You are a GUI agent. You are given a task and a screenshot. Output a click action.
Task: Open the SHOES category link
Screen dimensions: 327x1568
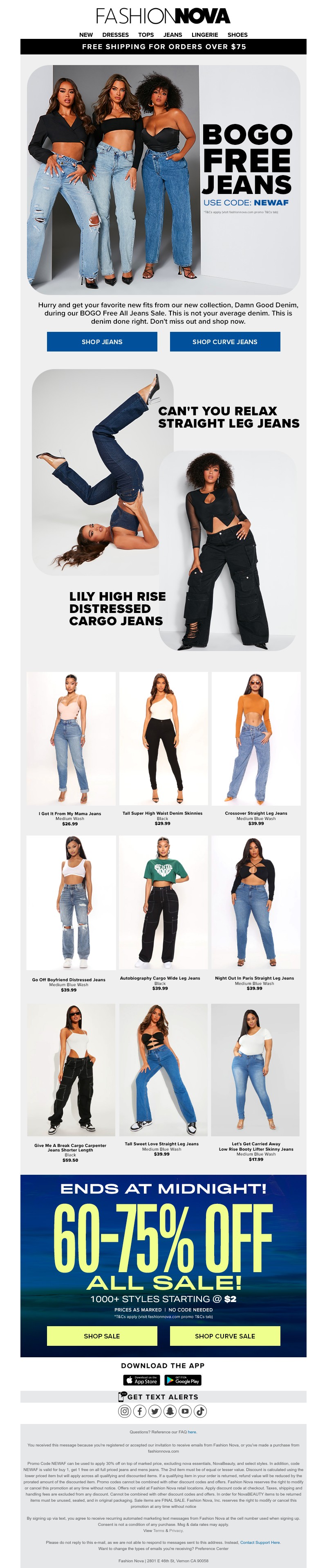(x=237, y=35)
